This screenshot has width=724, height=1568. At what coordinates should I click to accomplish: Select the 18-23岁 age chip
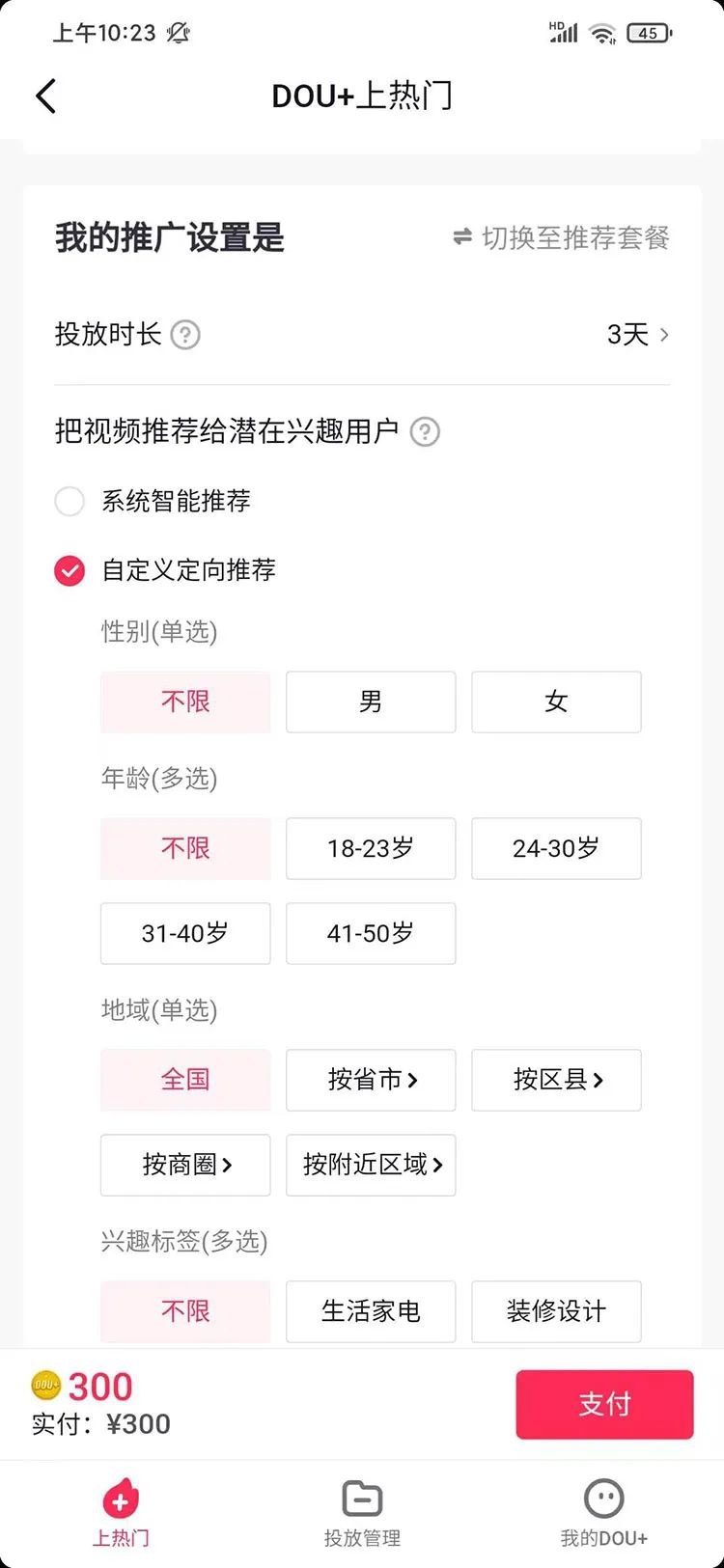[371, 848]
